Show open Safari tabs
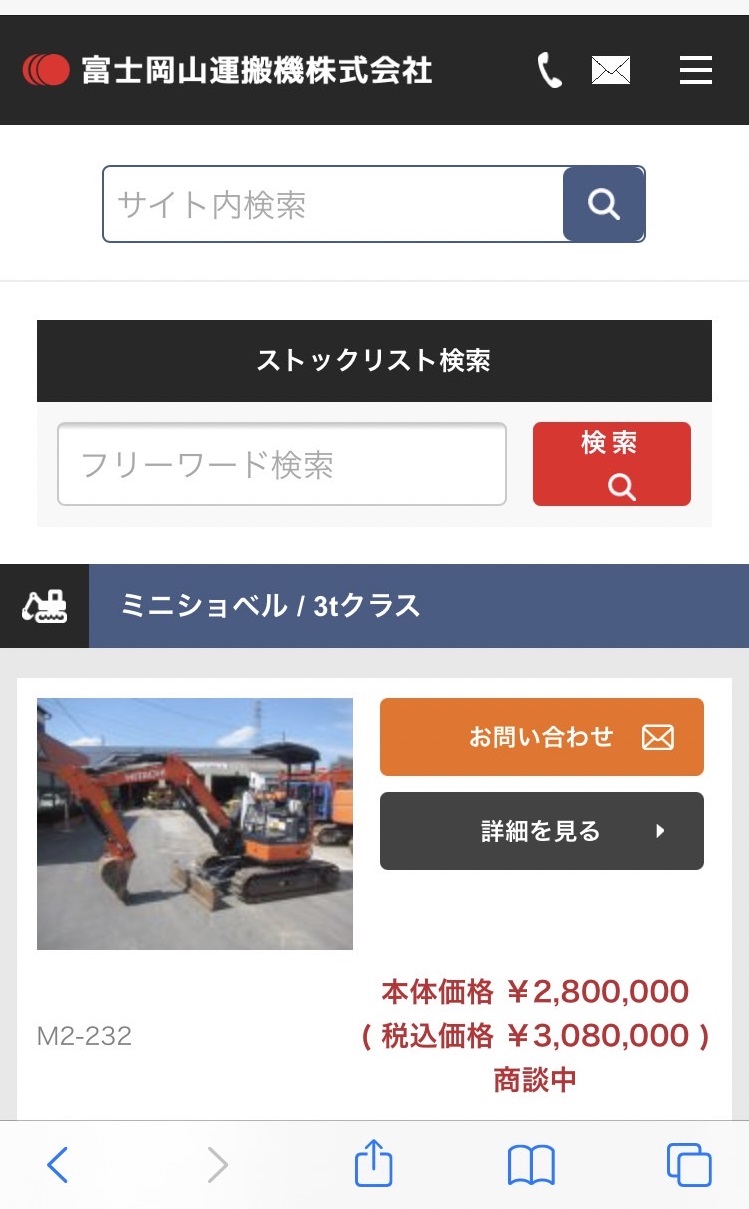749x1209 pixels. (x=689, y=1165)
